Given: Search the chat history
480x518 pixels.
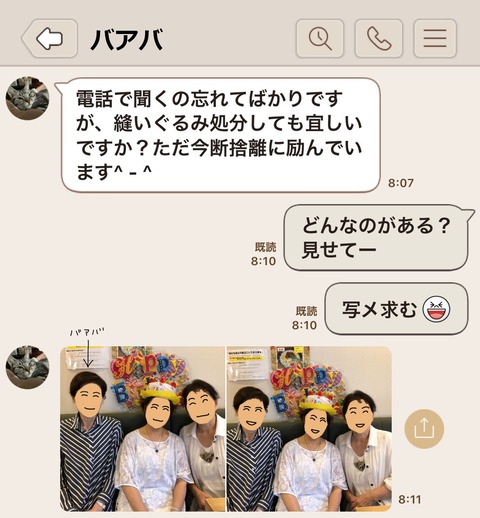Looking at the screenshot, I should click(320, 39).
